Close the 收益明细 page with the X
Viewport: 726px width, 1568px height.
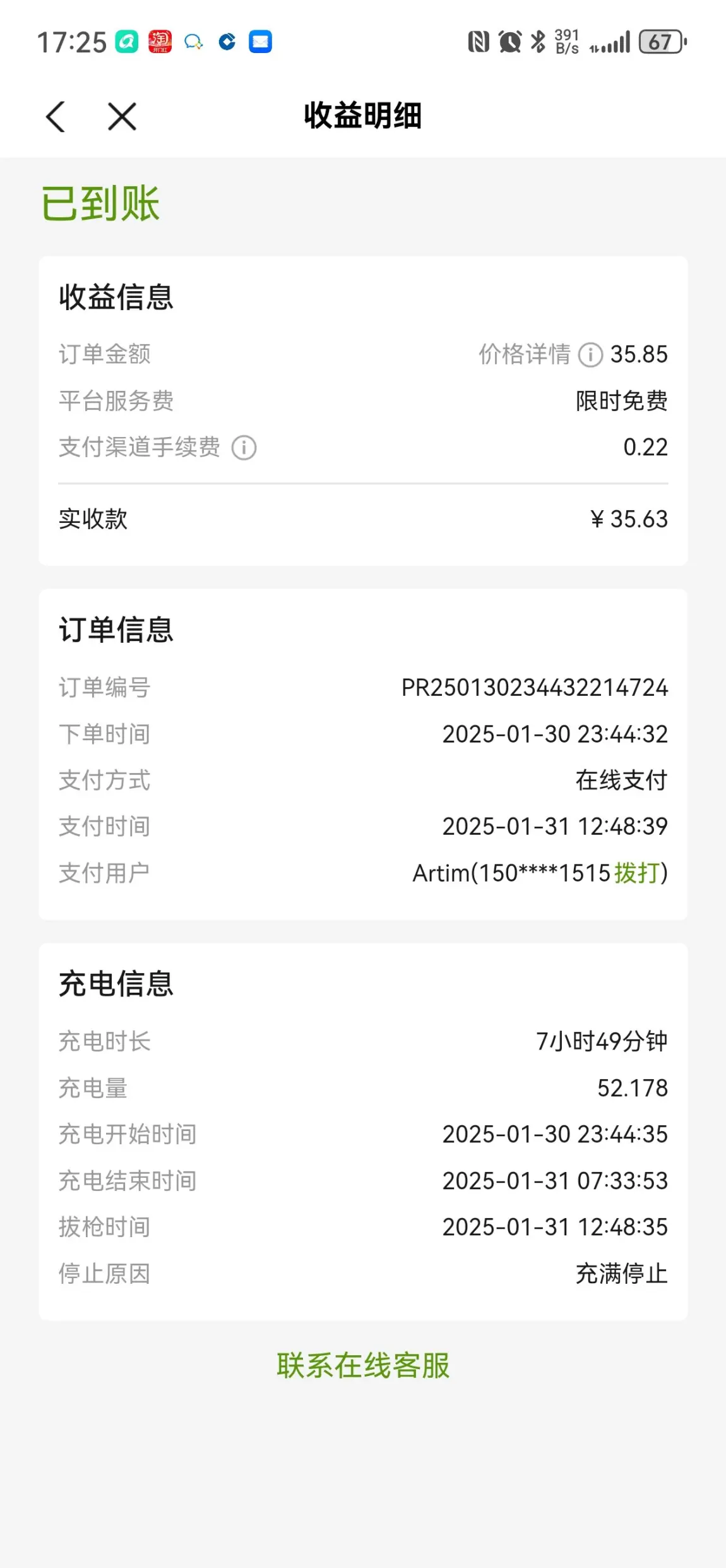[122, 117]
